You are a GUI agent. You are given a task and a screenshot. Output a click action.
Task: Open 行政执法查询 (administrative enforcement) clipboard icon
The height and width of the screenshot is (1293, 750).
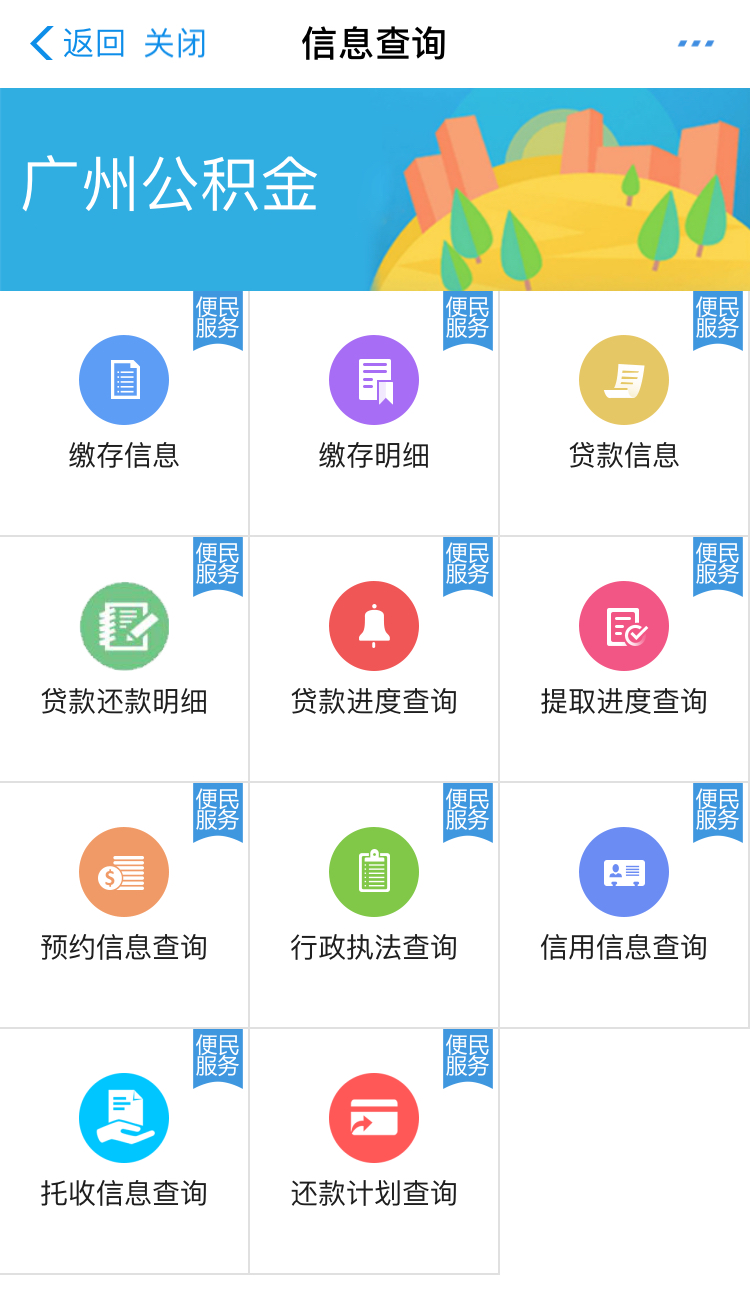pos(374,872)
